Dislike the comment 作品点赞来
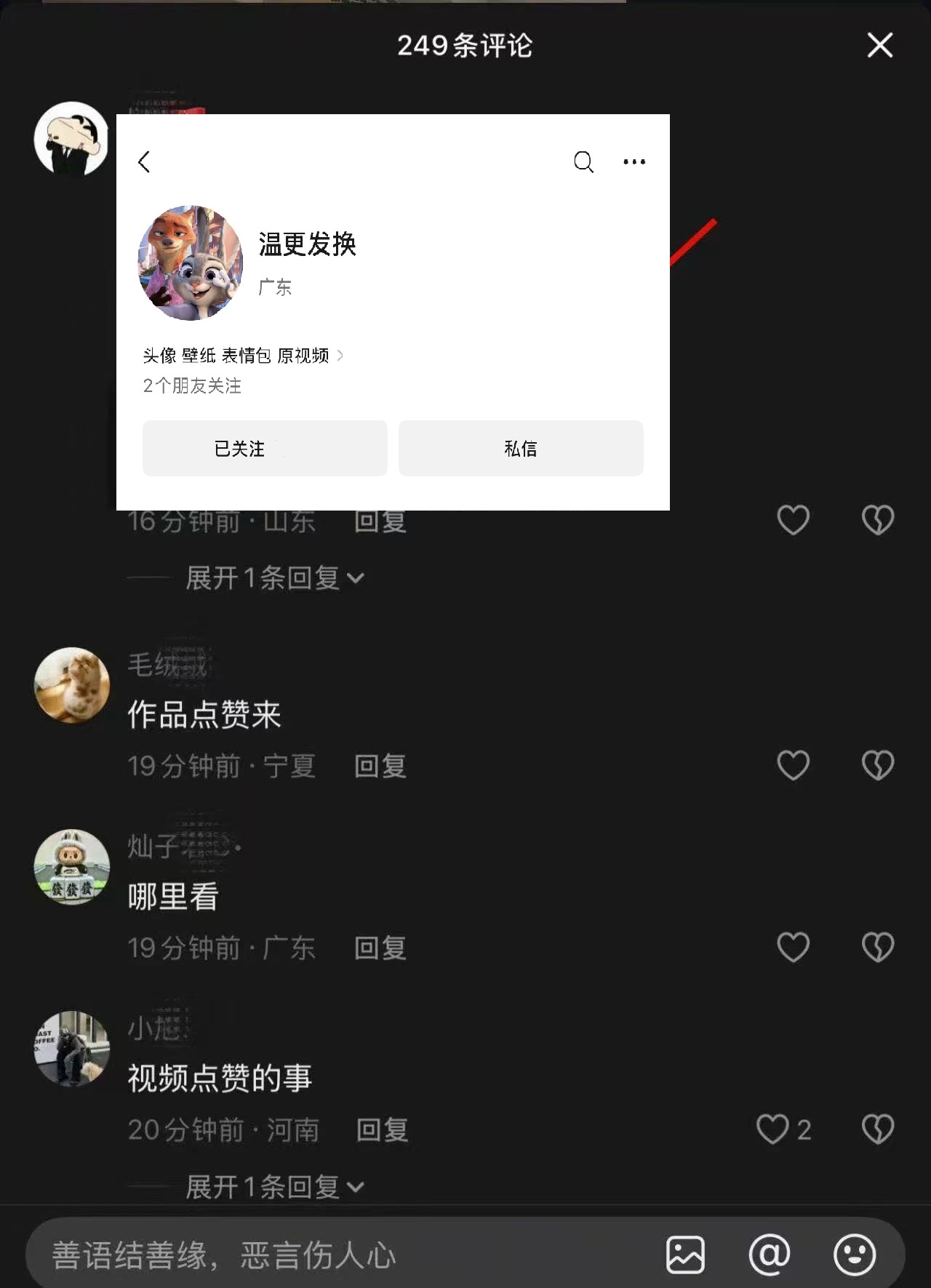This screenshot has width=931, height=1288. (877, 765)
